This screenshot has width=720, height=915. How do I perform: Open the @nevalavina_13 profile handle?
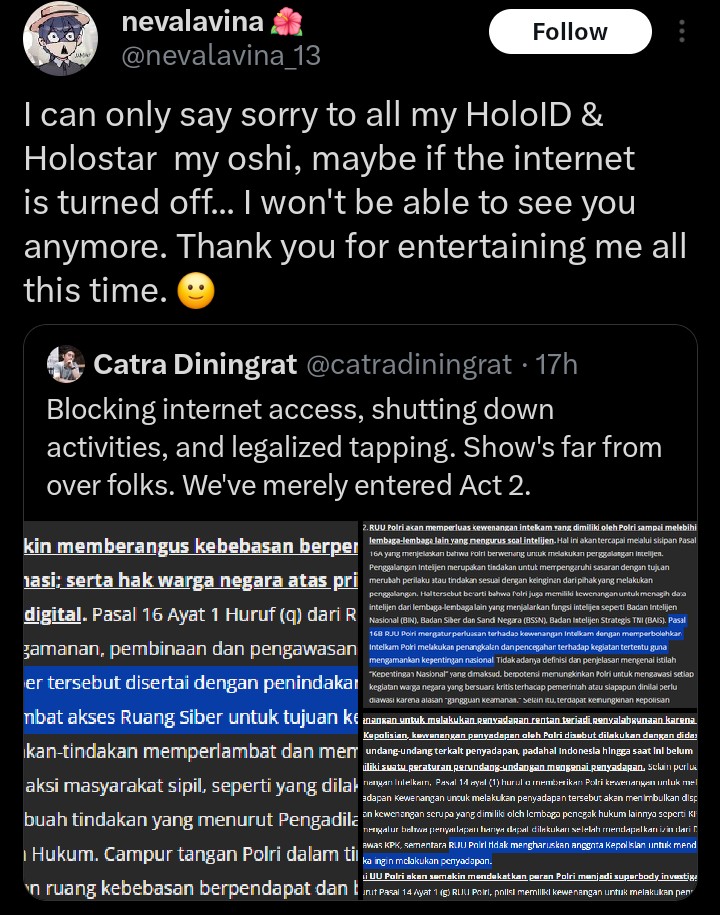[220, 56]
